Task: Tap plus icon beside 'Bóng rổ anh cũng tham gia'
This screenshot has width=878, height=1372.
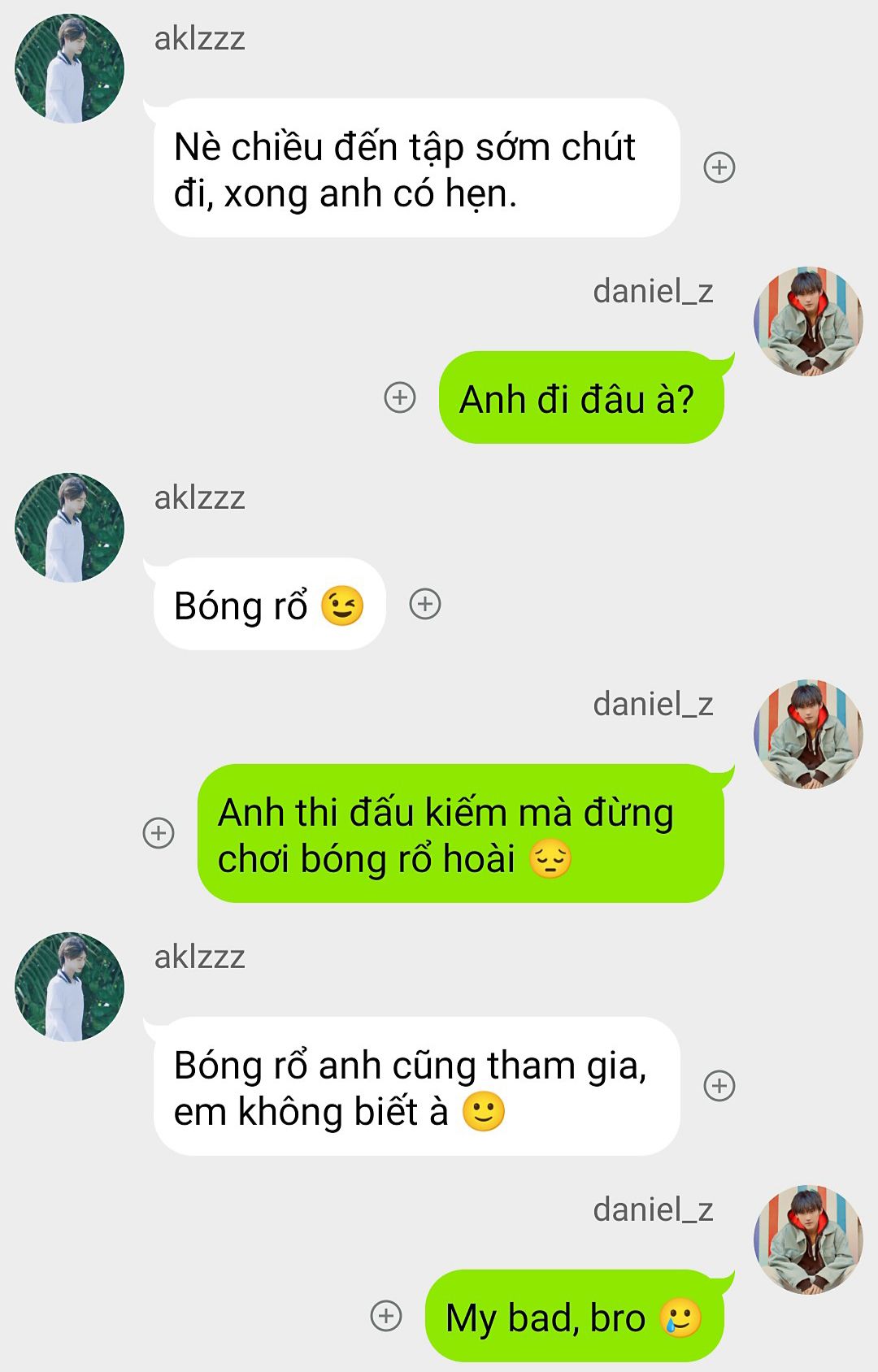Action: [719, 1086]
